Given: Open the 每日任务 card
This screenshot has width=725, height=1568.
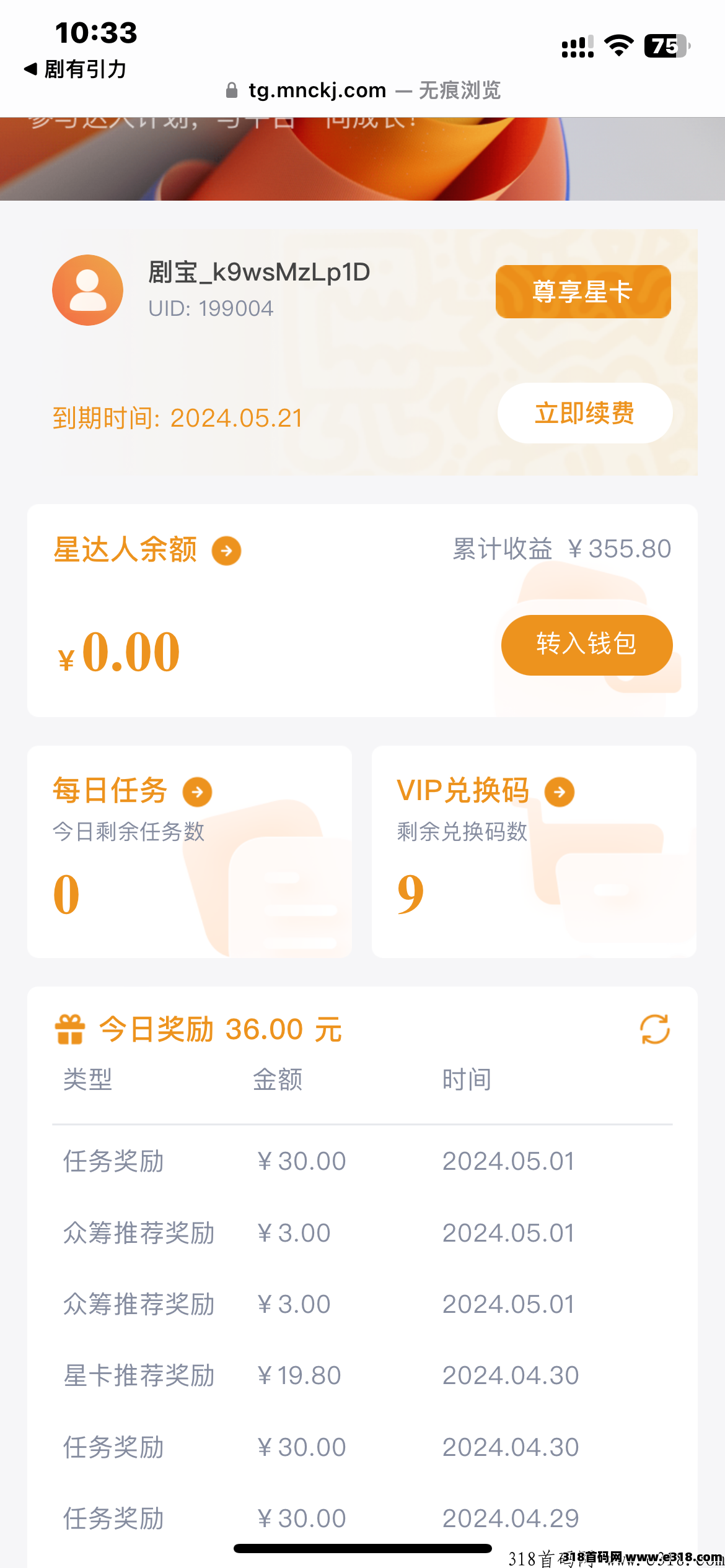Looking at the screenshot, I should (190, 852).
